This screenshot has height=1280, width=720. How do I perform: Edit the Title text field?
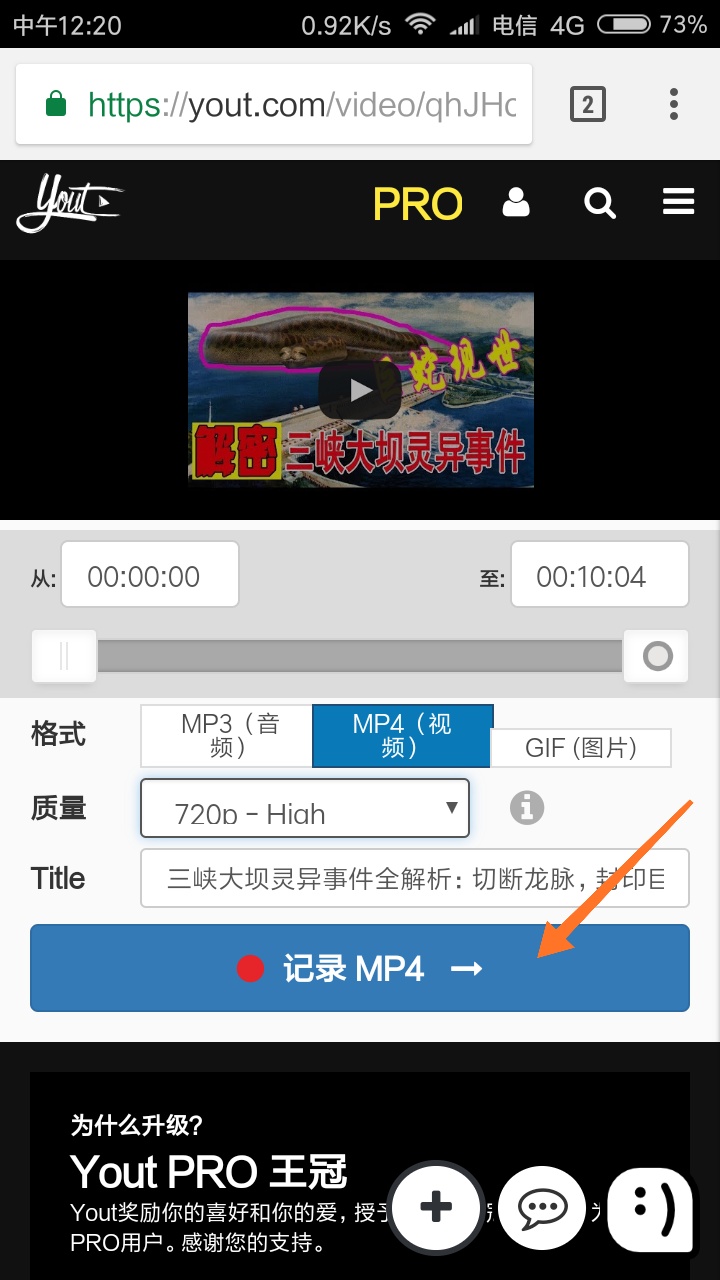tap(415, 878)
